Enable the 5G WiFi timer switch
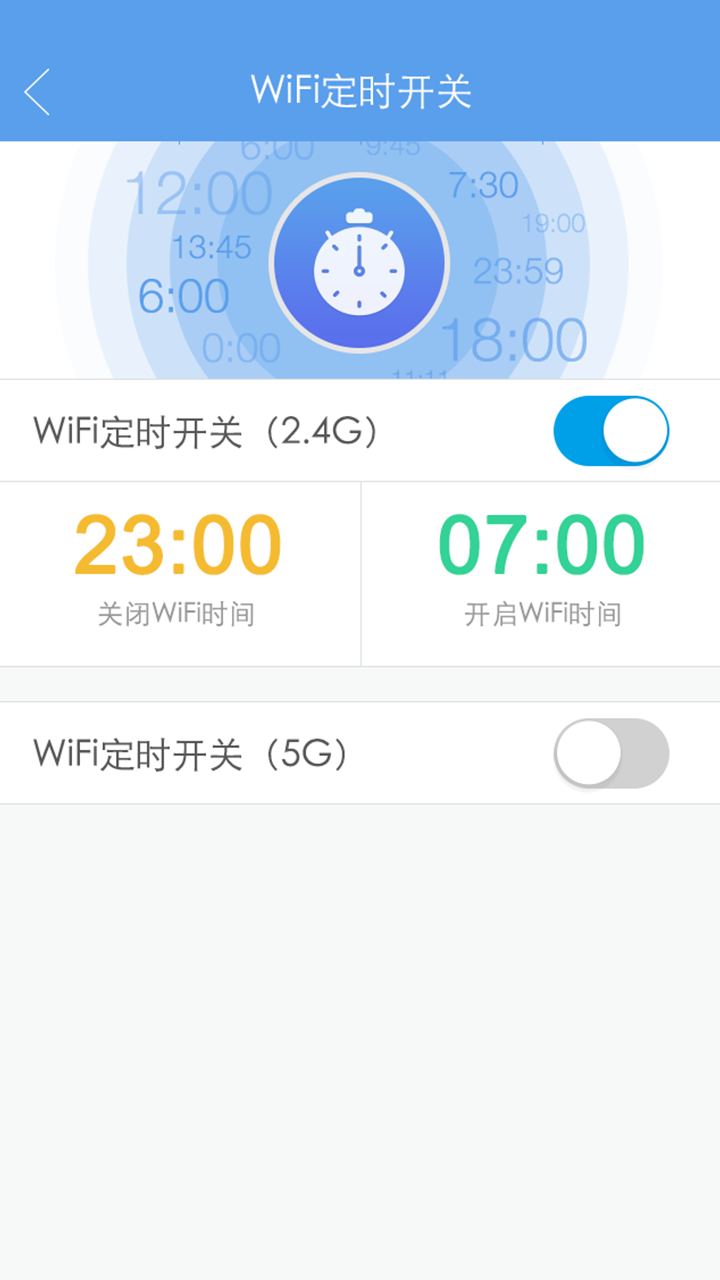 611,753
